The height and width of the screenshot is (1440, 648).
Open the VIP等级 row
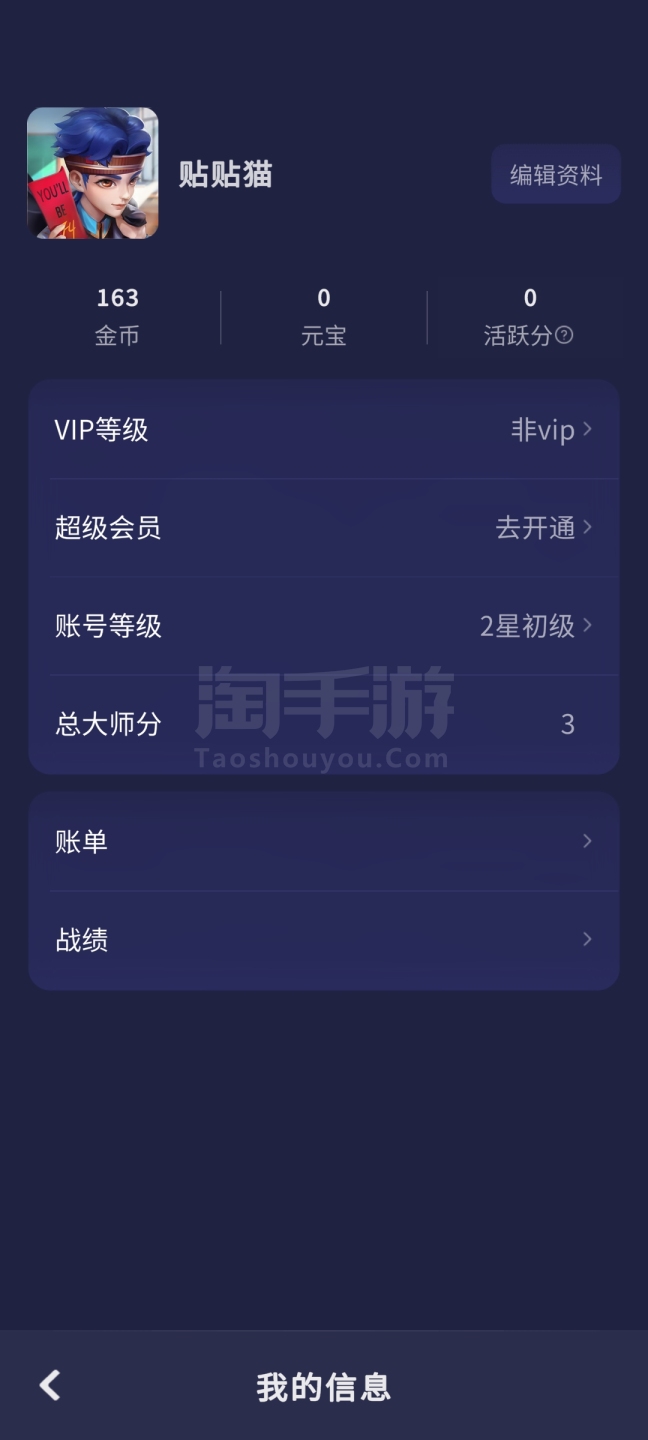323,430
